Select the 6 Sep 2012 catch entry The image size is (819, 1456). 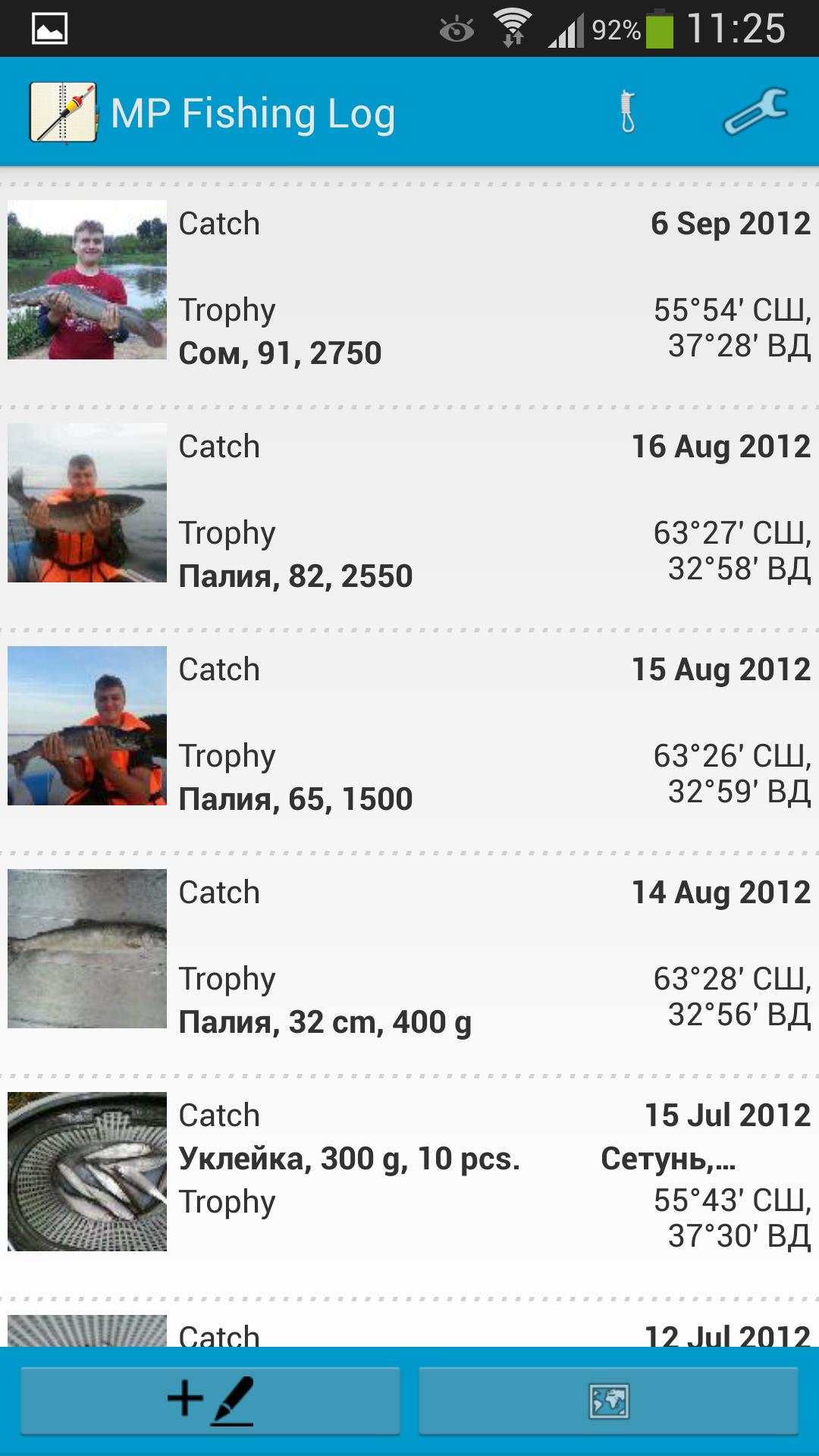(x=730, y=223)
